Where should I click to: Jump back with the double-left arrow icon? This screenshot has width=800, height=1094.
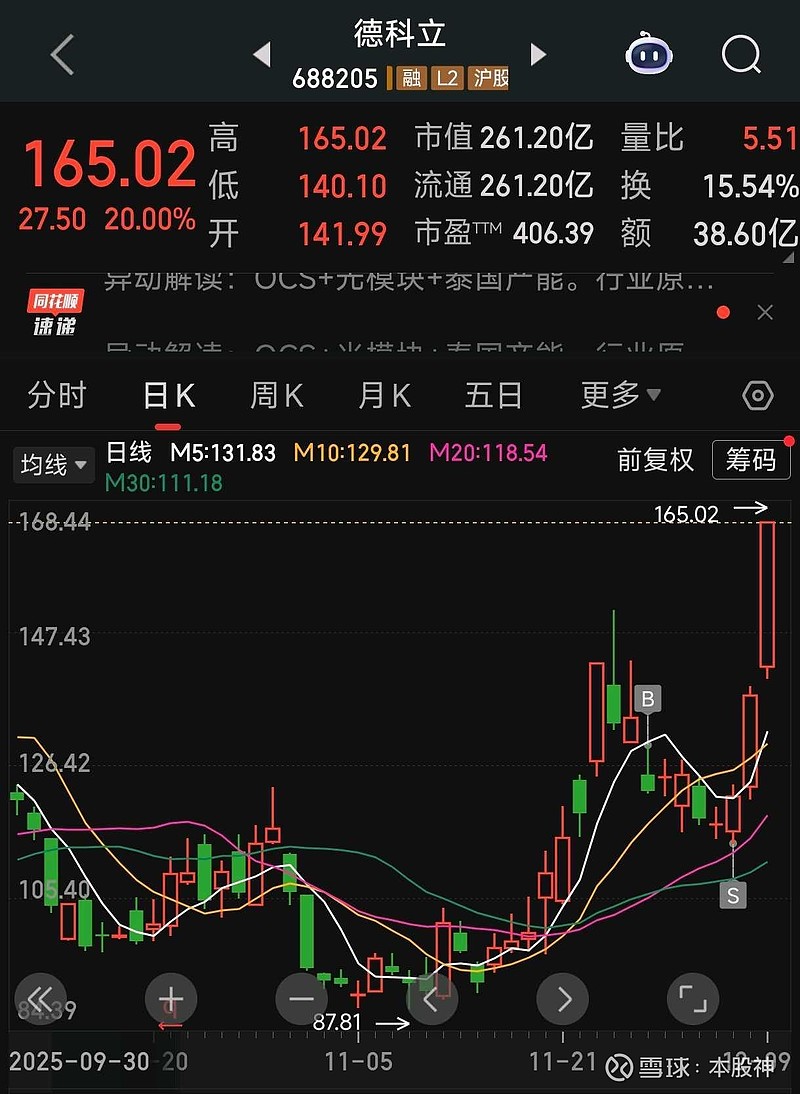click(40, 999)
